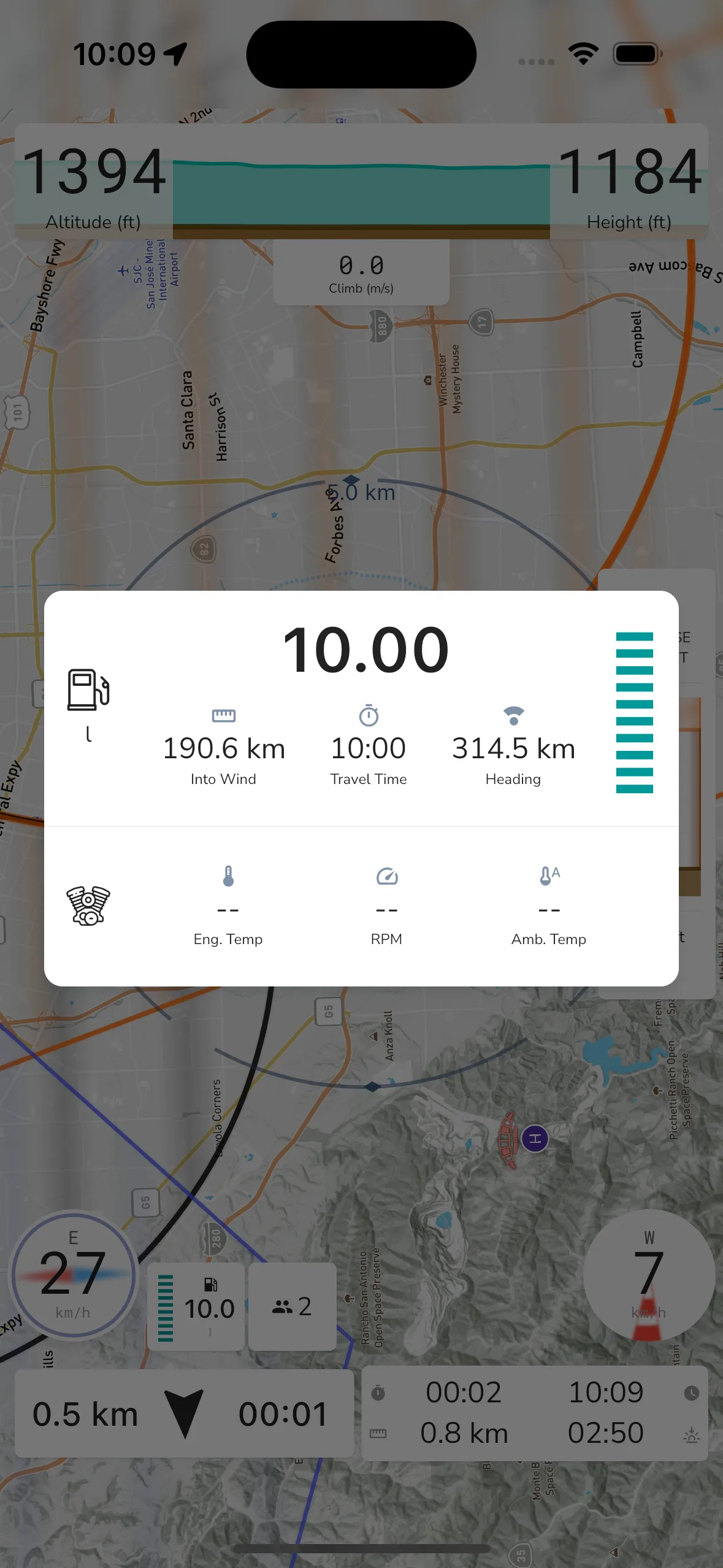Tap the fuel pump icon in the panel
This screenshot has width=723, height=1568.
pyautogui.click(x=88, y=690)
